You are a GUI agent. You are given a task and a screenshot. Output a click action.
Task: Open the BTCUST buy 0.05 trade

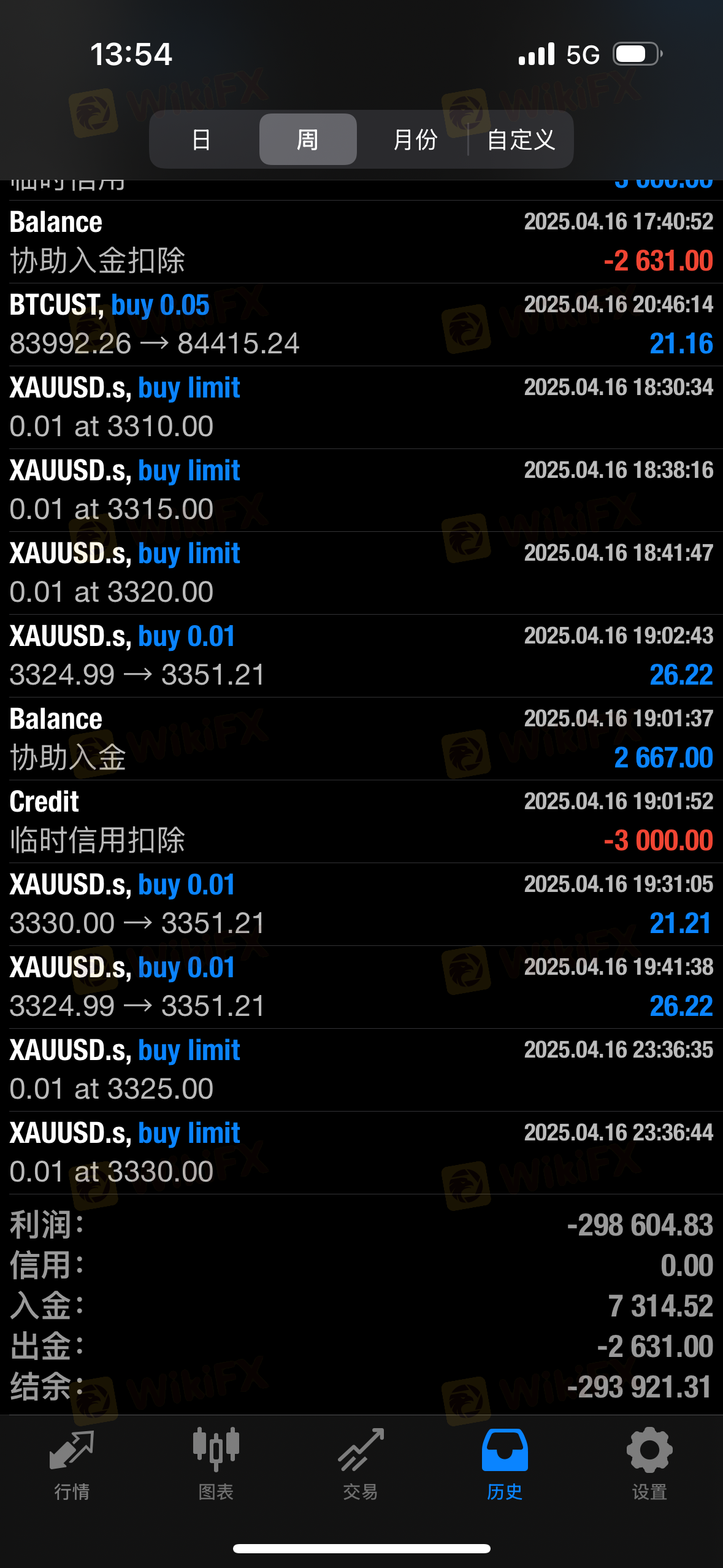tap(361, 325)
